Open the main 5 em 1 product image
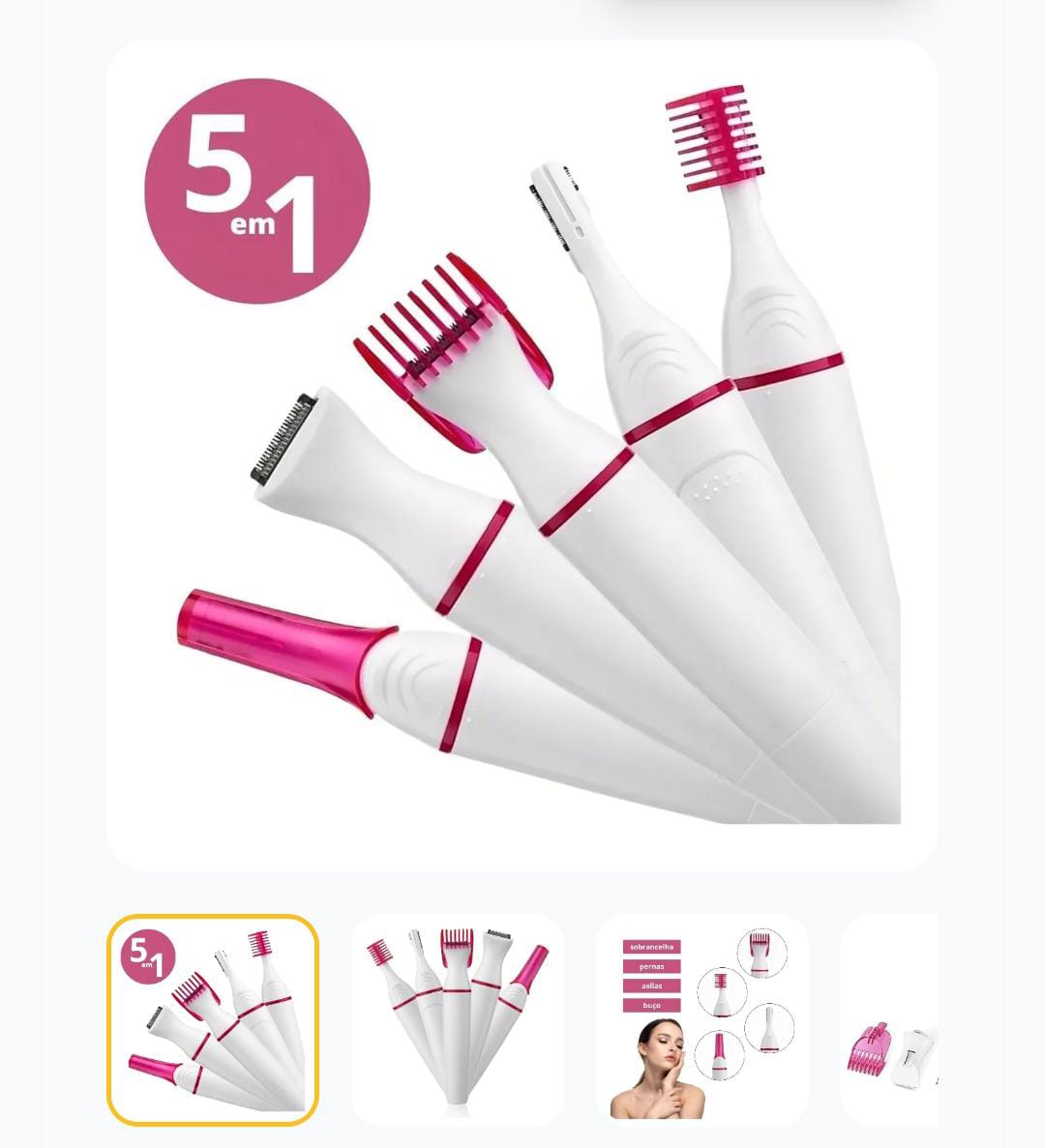 pyautogui.click(x=522, y=455)
